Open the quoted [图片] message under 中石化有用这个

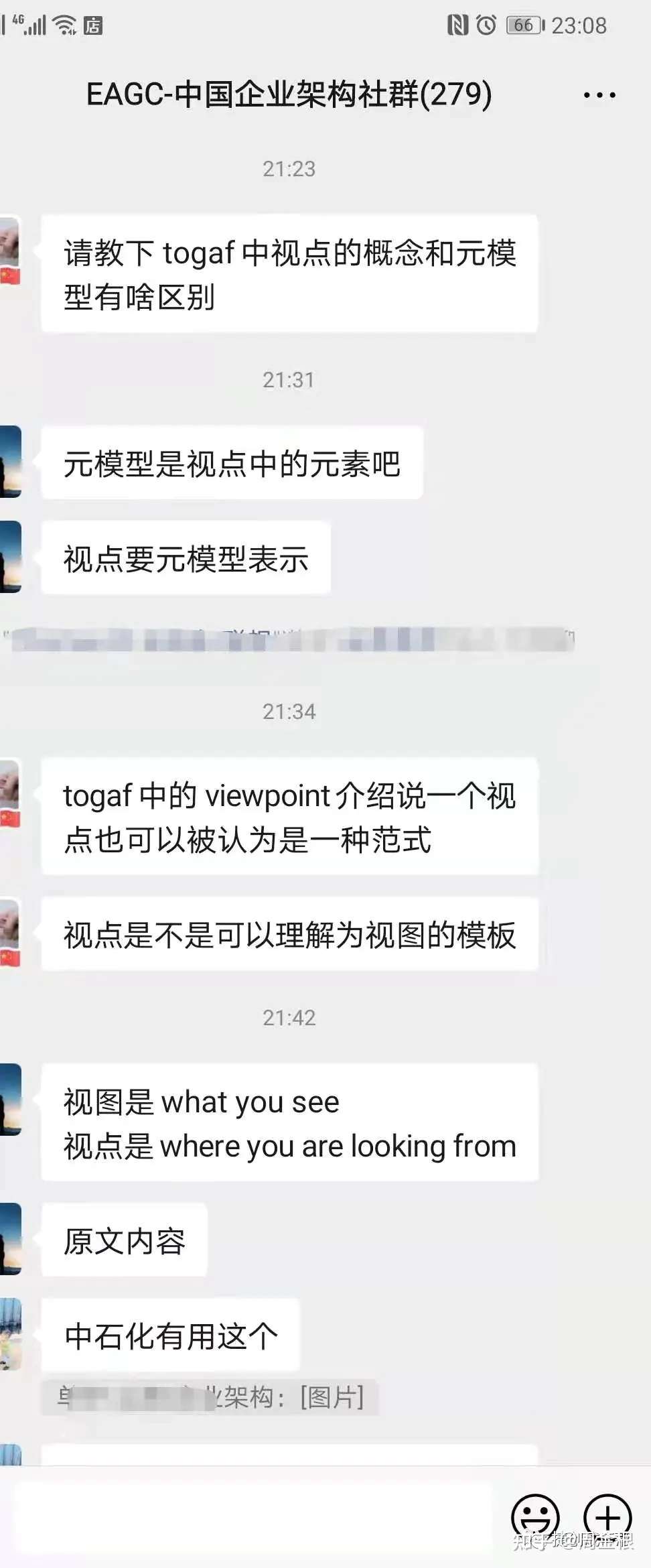click(x=210, y=1398)
